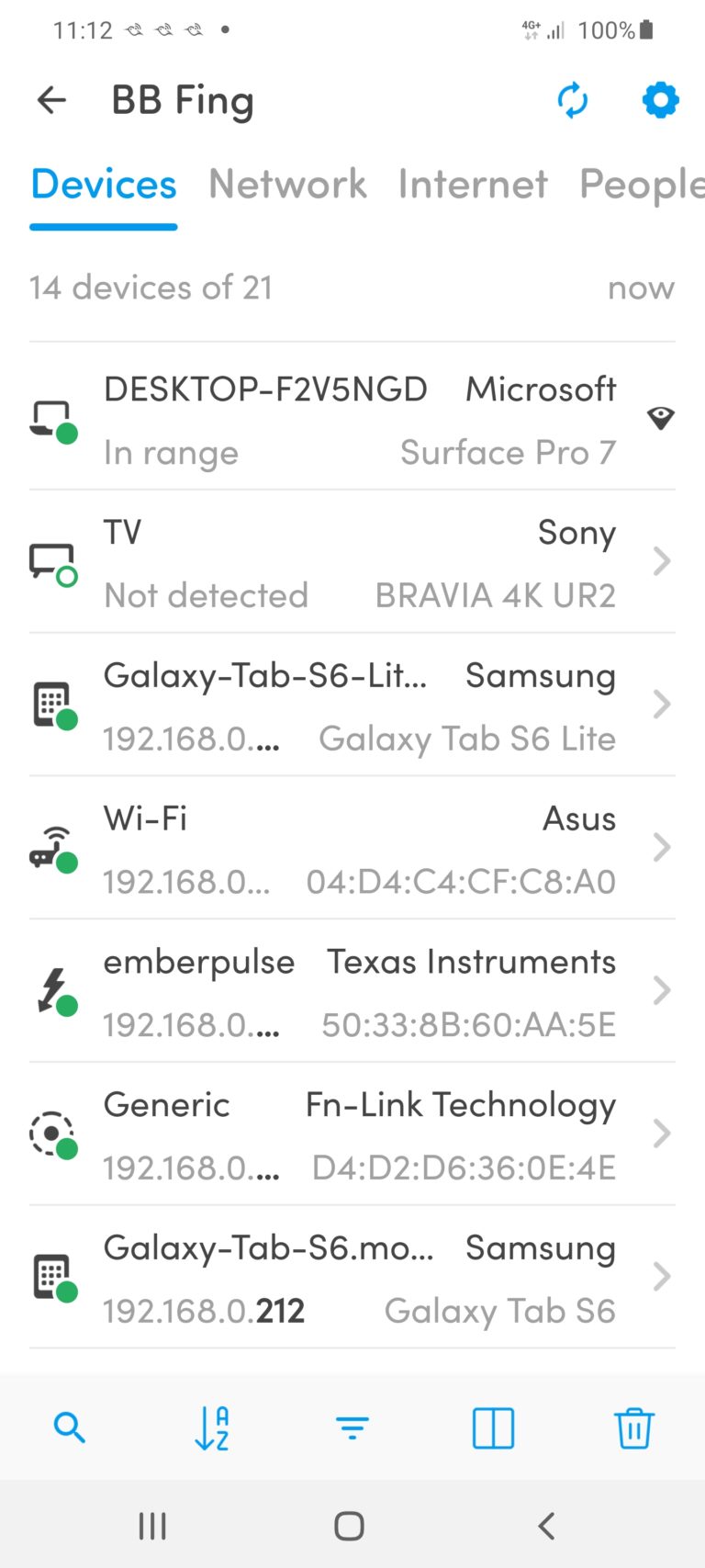Screen dimensions: 705x1568
Task: Tap the watch status icon on DESKTOP-F2V5NGD
Action: coord(663,416)
